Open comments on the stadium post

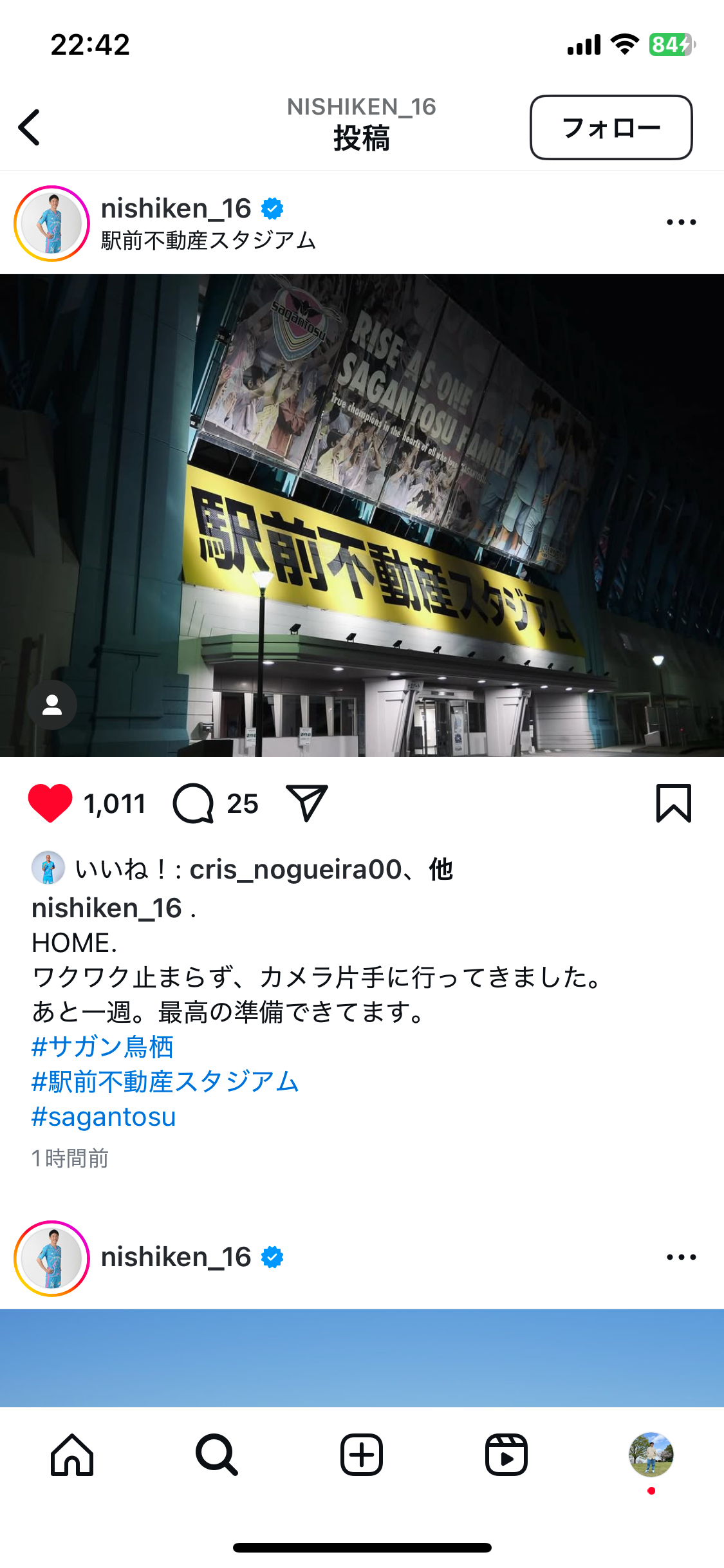tap(193, 803)
